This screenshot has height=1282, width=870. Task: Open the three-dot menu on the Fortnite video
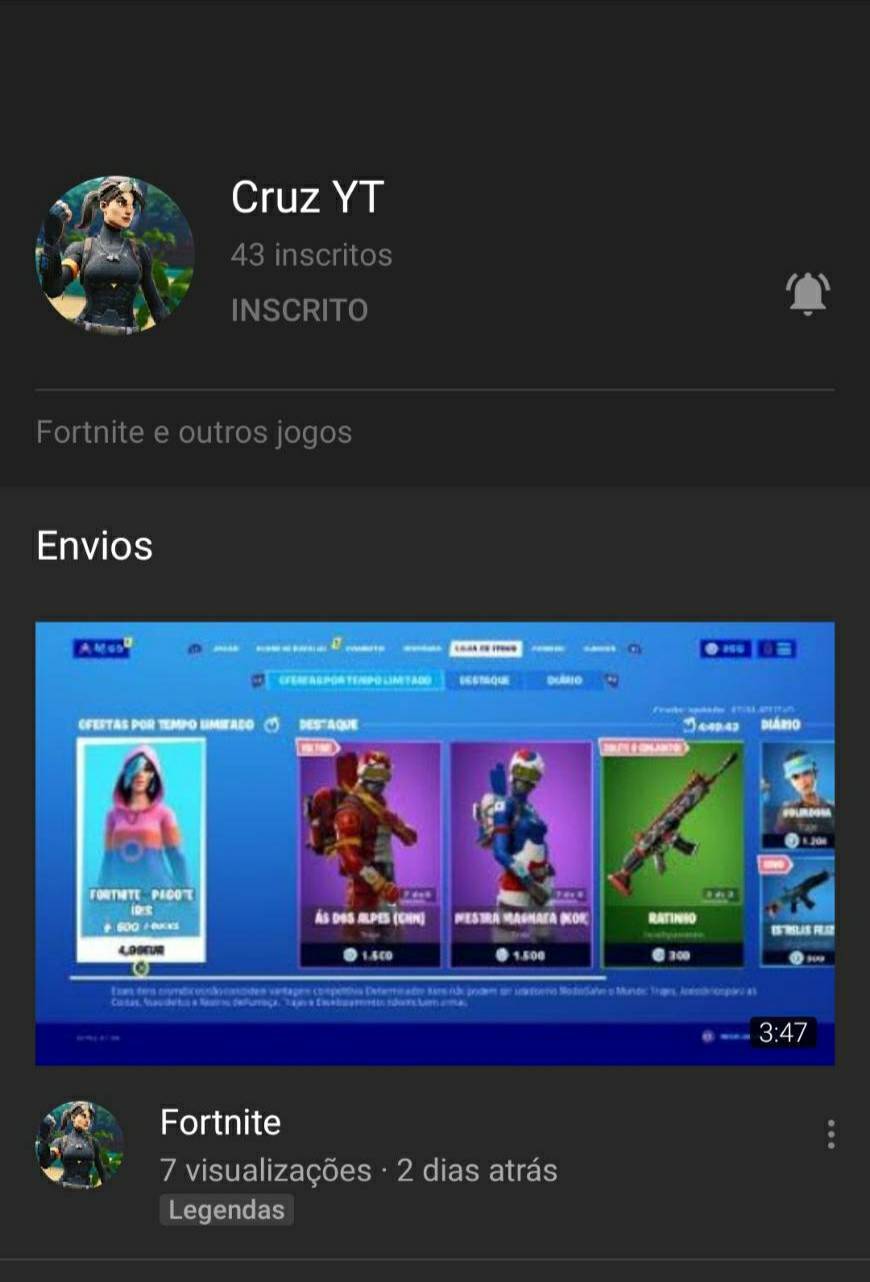tap(828, 1133)
